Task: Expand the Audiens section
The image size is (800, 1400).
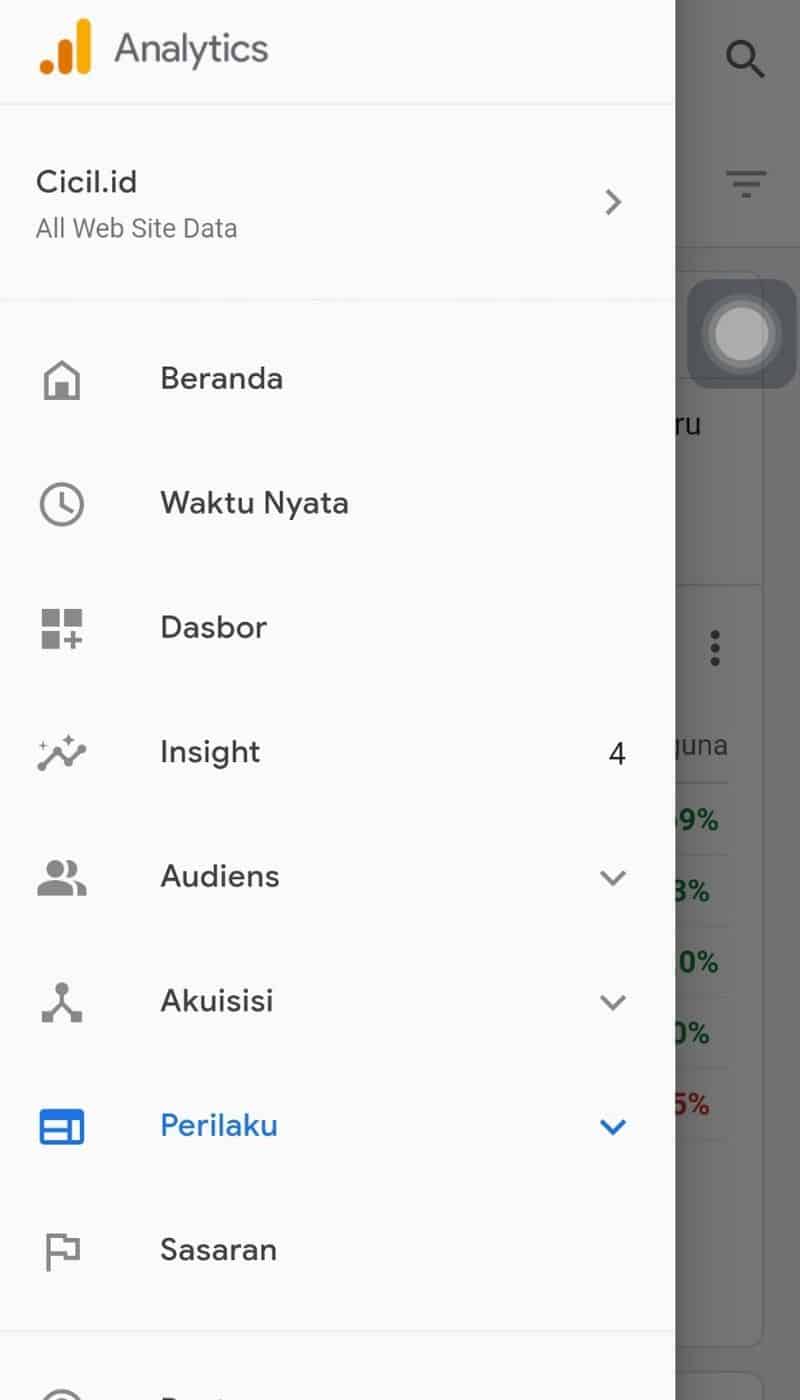Action: point(613,877)
